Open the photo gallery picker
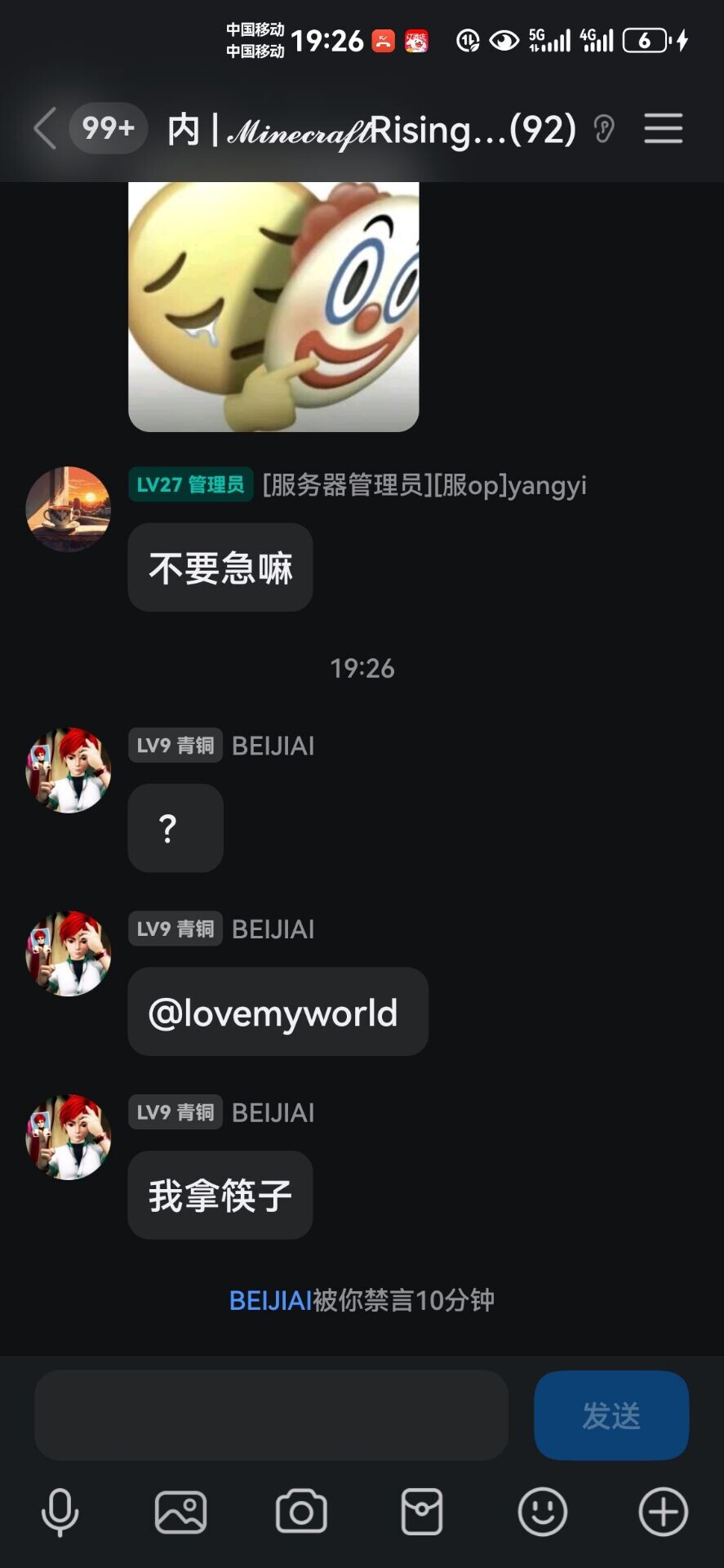The width and height of the screenshot is (724, 1568). coord(180,1512)
